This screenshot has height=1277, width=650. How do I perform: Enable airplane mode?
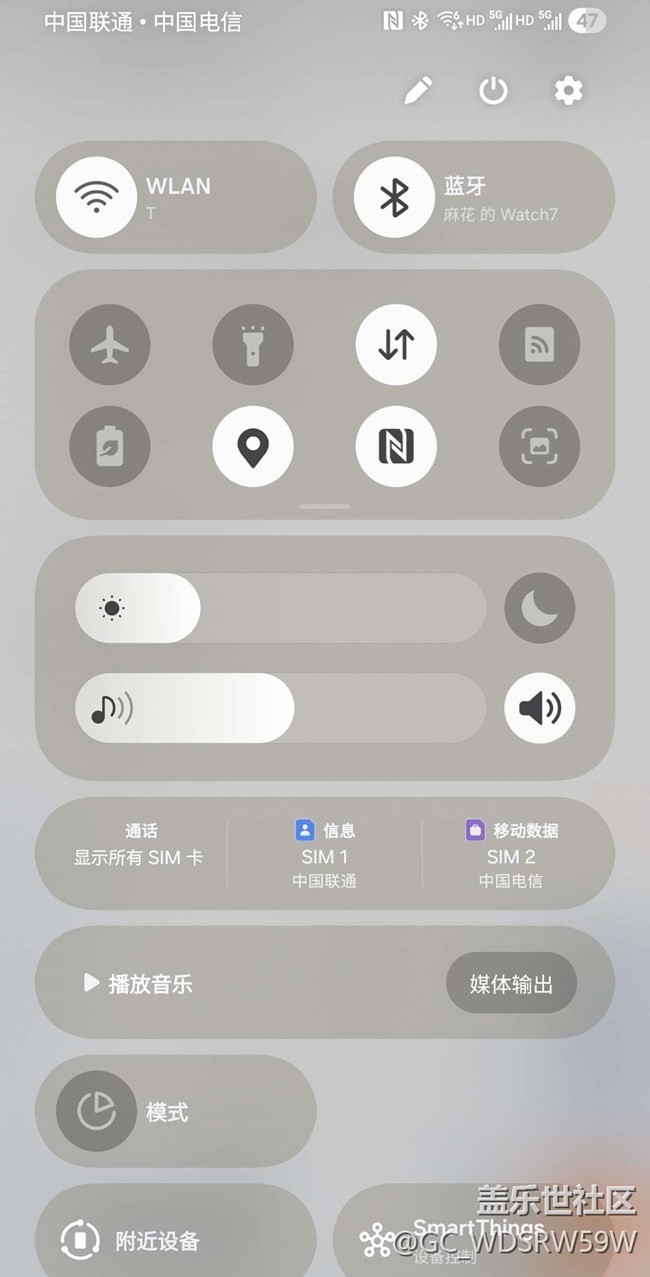click(110, 345)
